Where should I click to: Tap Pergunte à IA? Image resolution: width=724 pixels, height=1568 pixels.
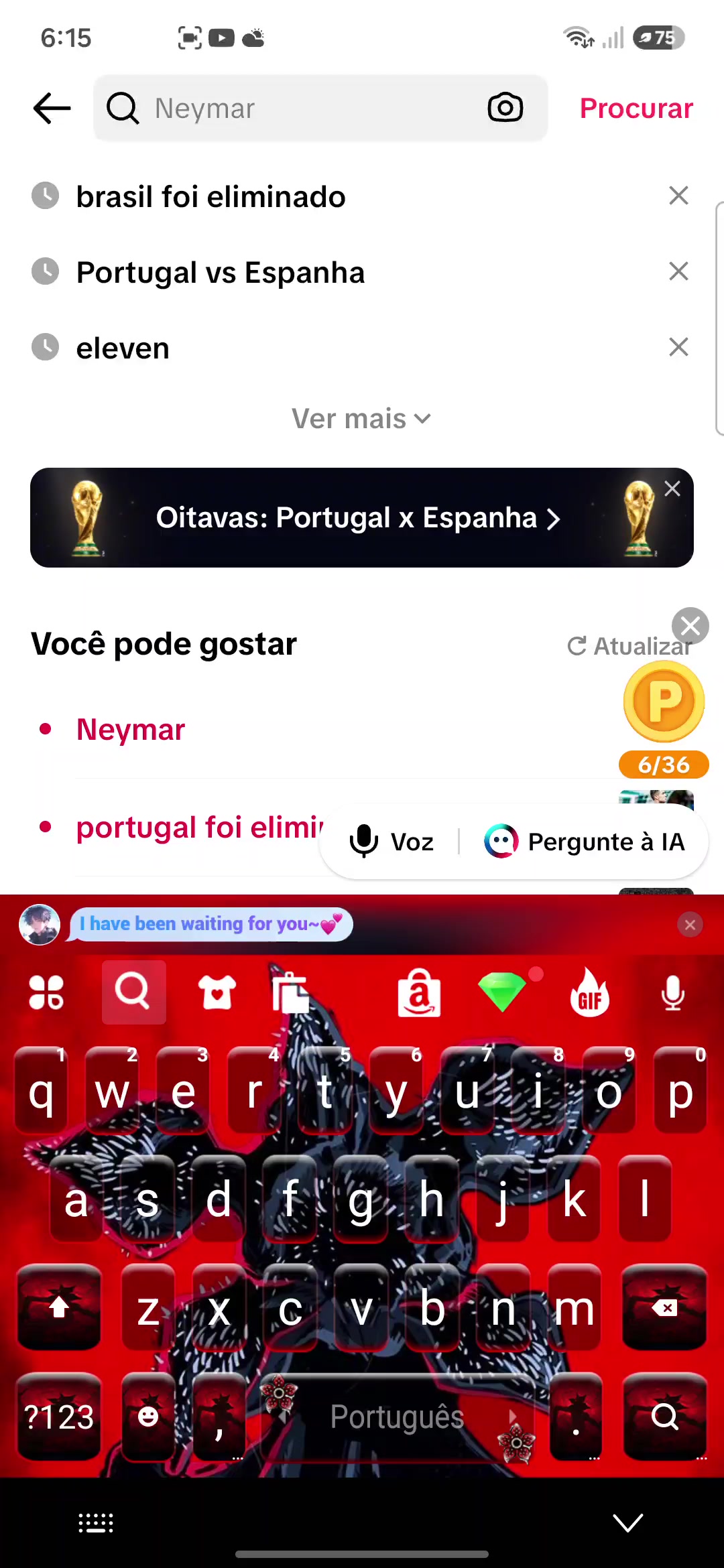585,842
